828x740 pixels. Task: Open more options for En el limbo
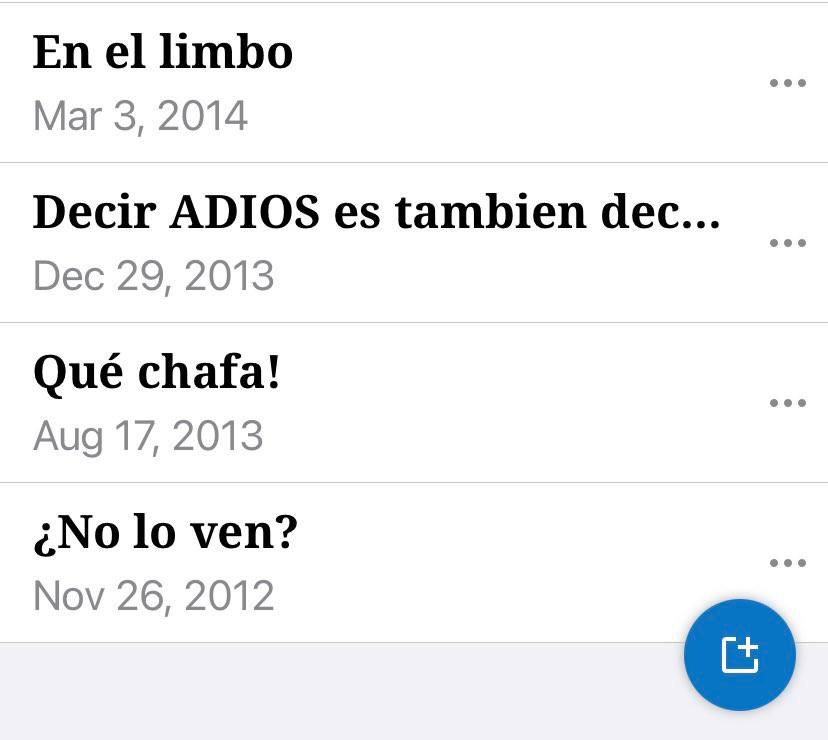(787, 83)
